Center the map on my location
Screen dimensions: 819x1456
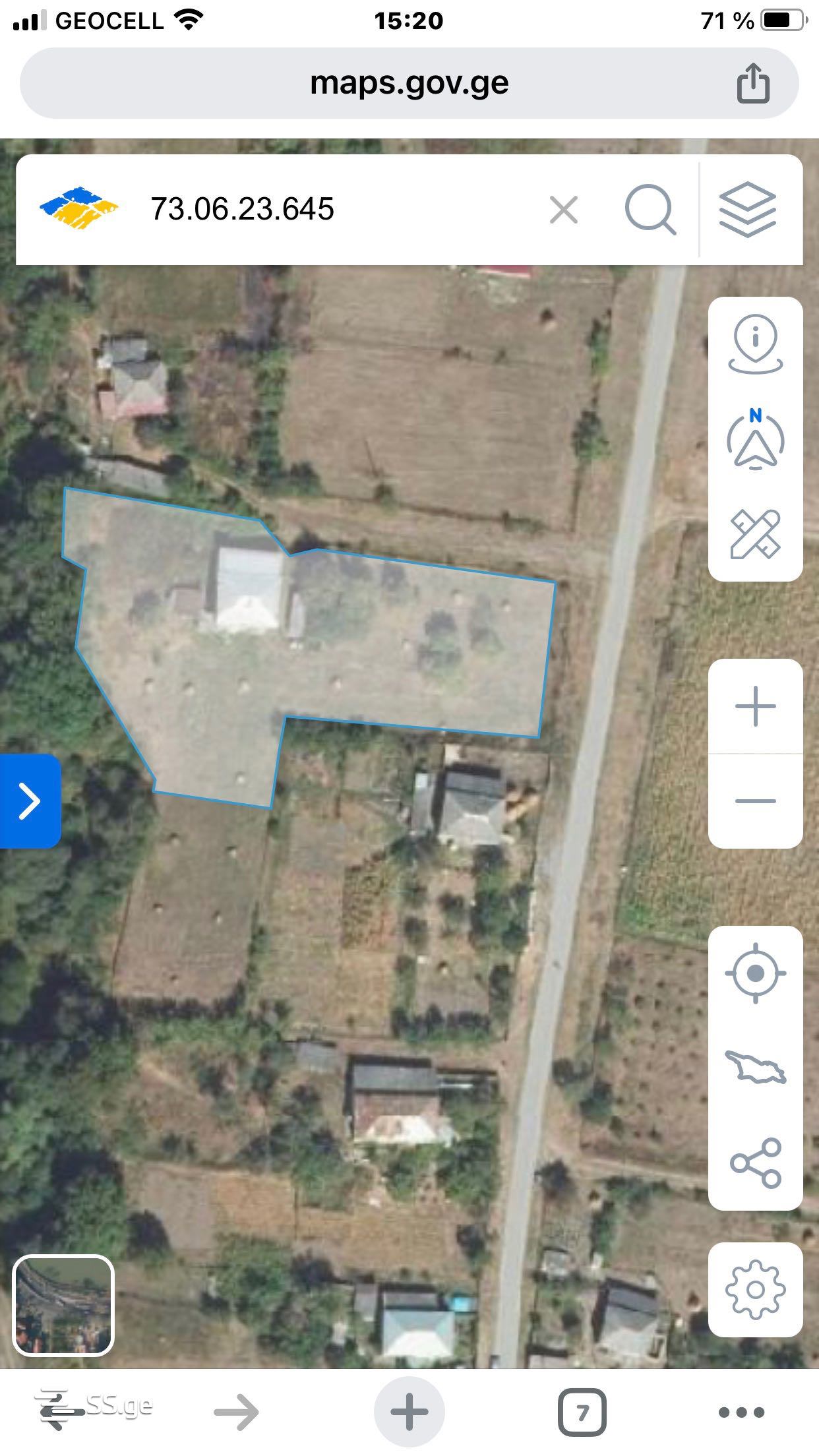(x=755, y=973)
